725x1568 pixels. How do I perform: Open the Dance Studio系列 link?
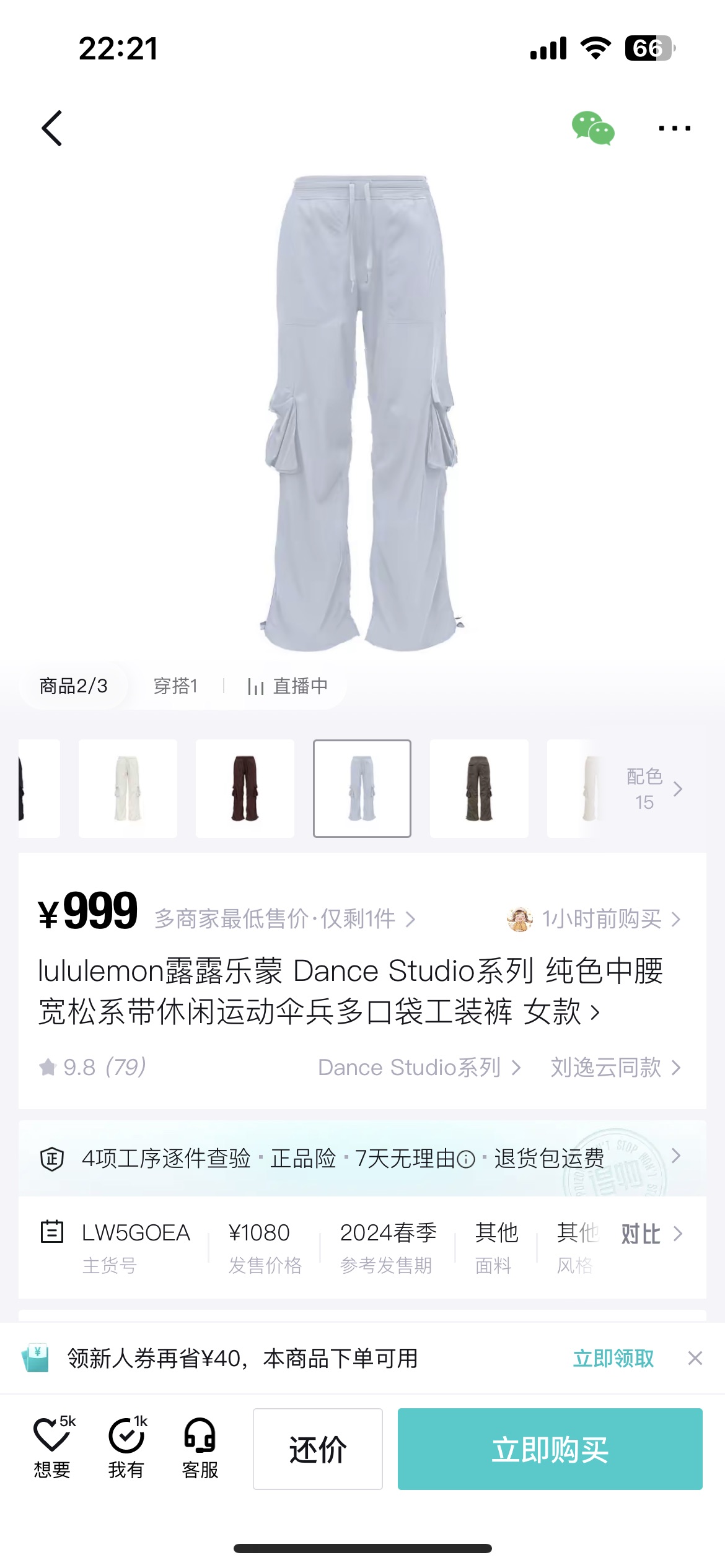[x=420, y=1067]
